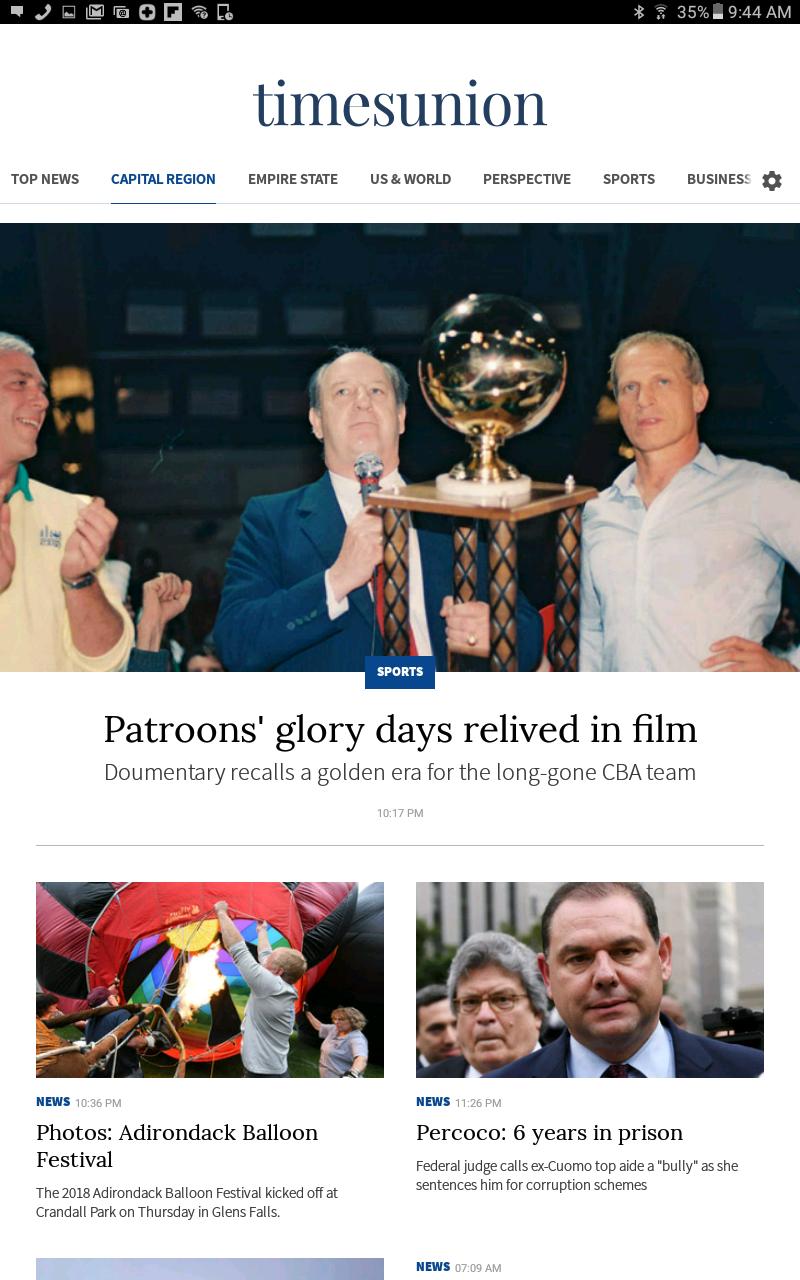Go to the Empire State tab
Viewport: 800px width, 1280px height.
293,179
